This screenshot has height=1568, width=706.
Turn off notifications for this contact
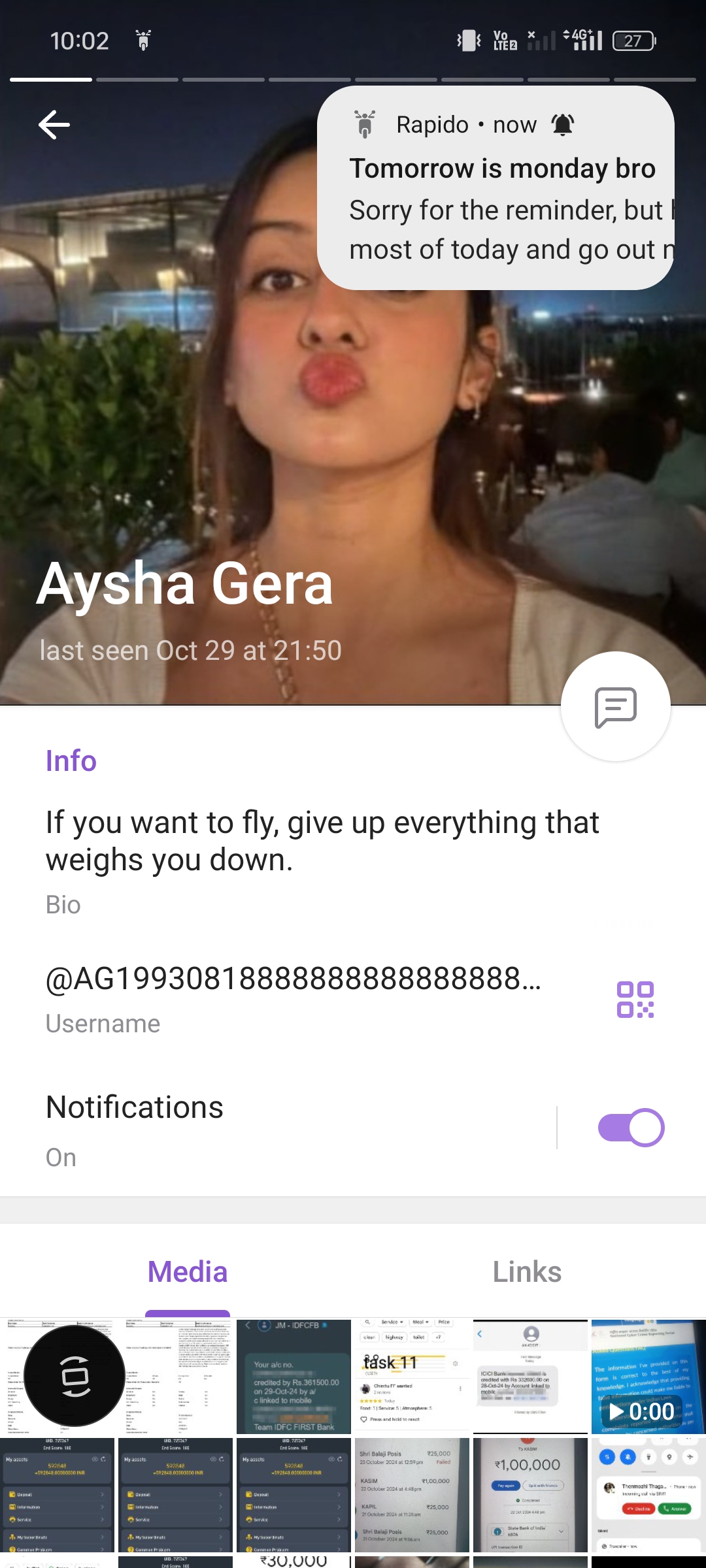click(630, 1128)
